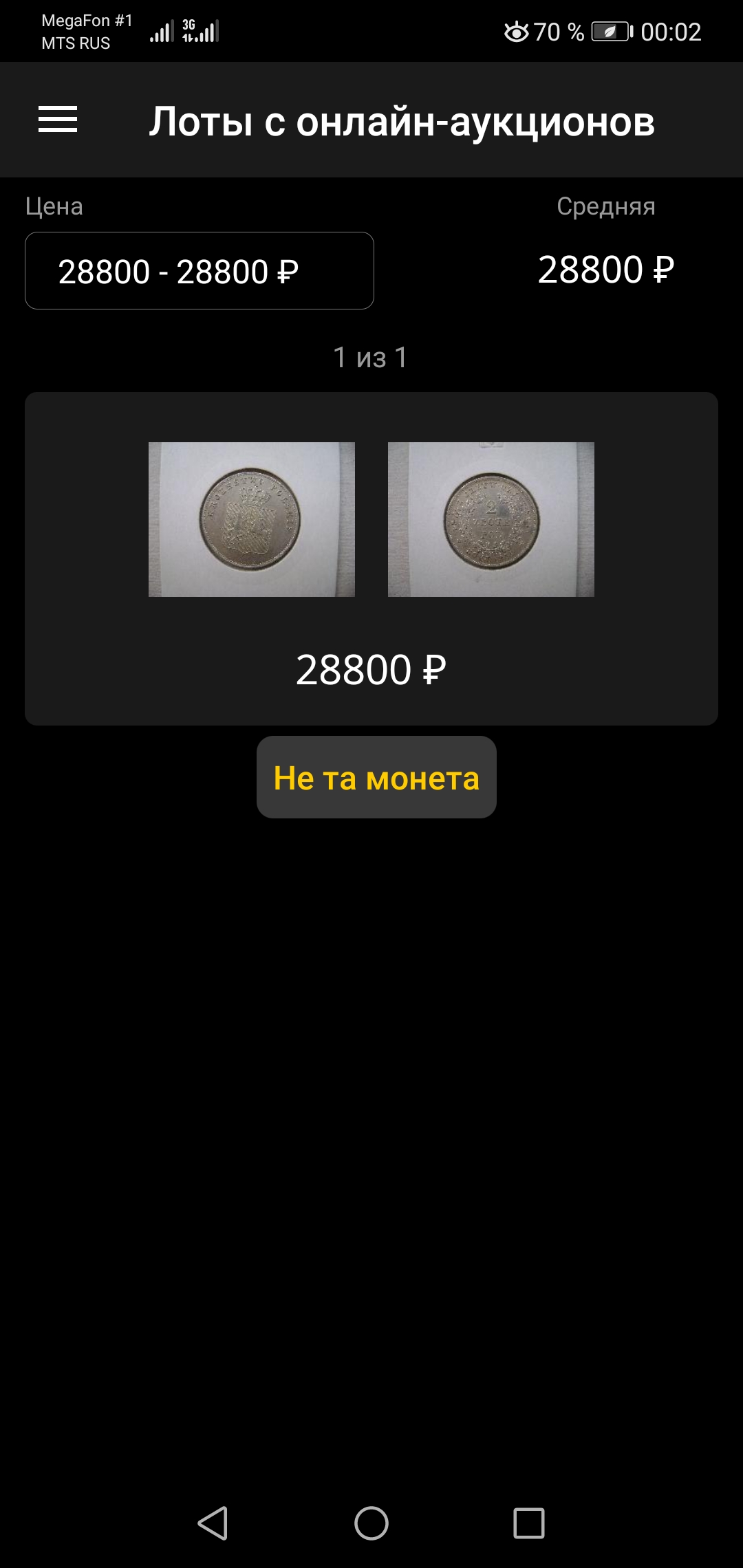The width and height of the screenshot is (743, 1568).
Task: Go to the home screen
Action: click(371, 1523)
